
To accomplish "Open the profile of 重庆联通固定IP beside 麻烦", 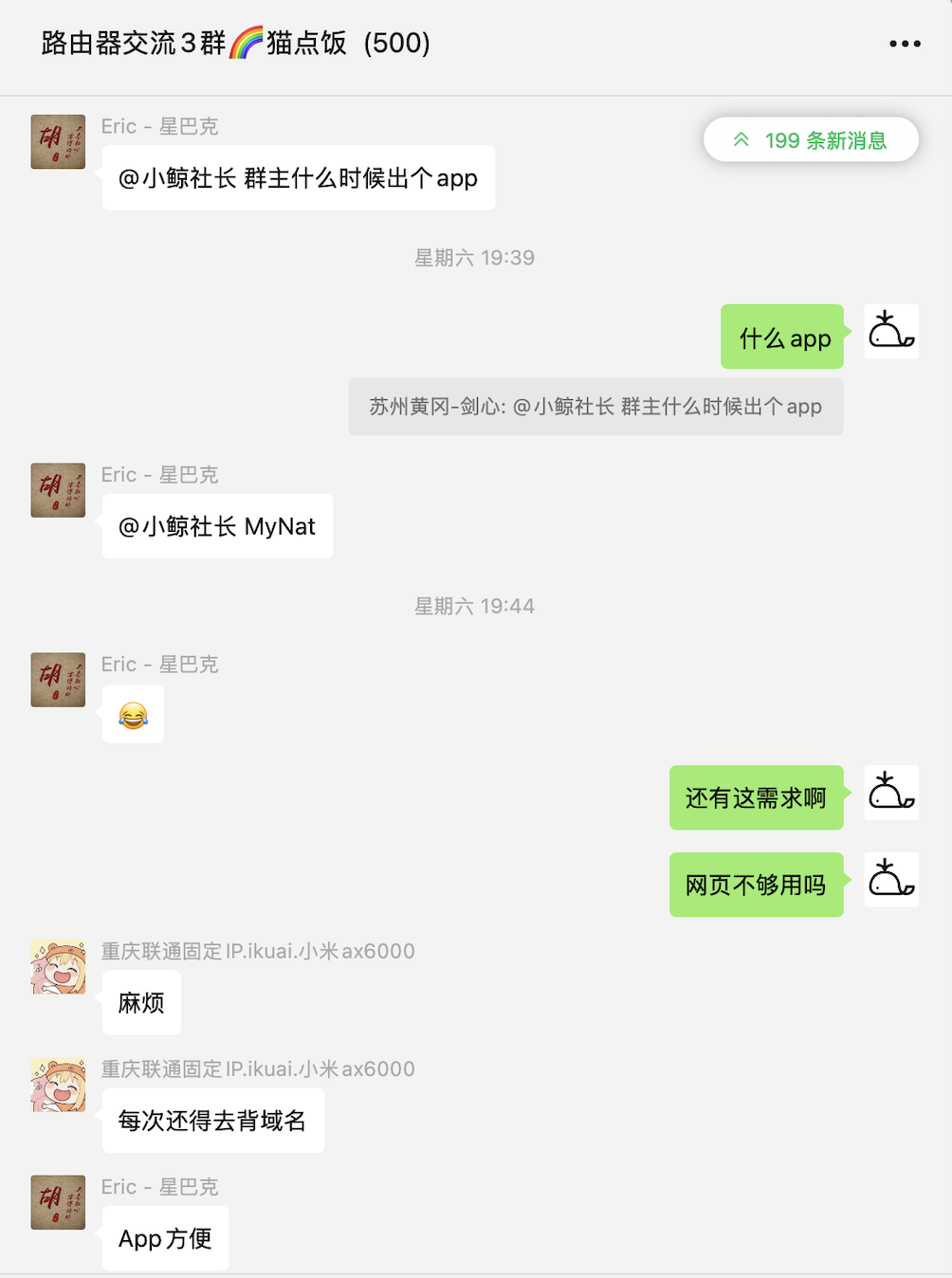I will click(x=58, y=967).
